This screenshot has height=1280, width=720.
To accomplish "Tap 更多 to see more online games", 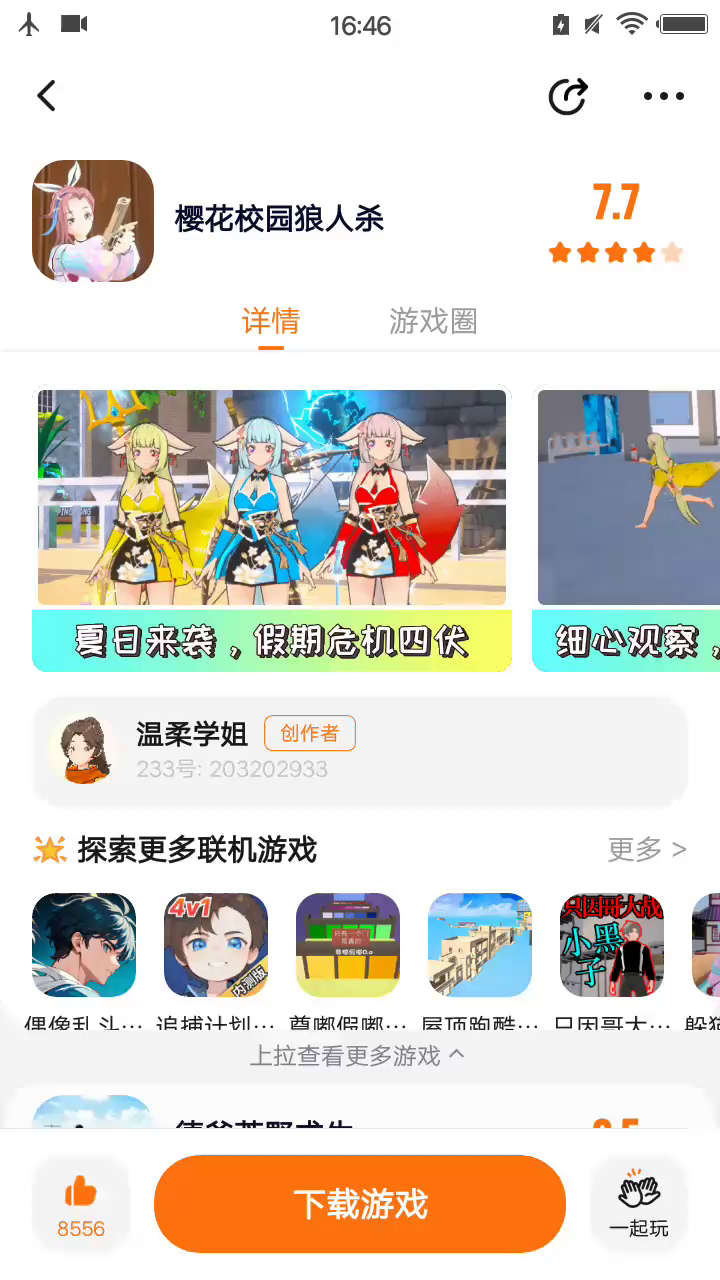I will coord(646,850).
